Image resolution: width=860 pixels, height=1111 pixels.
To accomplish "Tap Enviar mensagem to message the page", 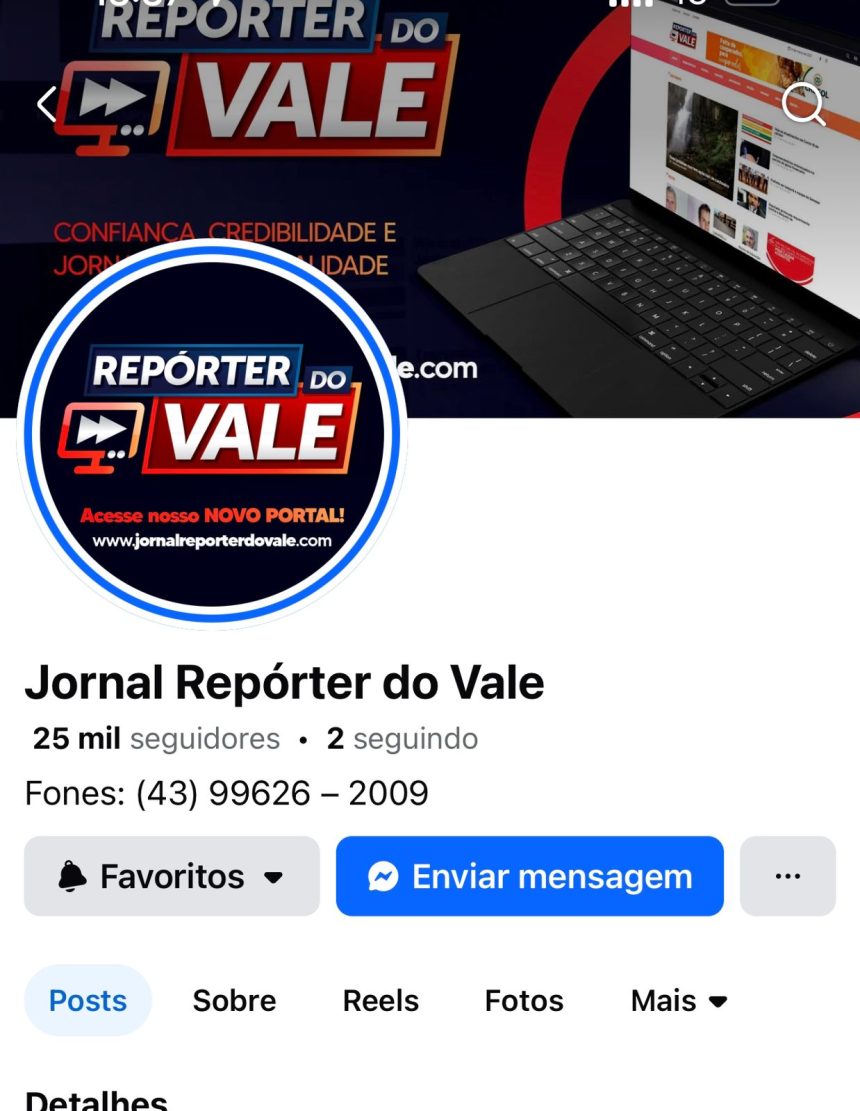I will [x=529, y=877].
